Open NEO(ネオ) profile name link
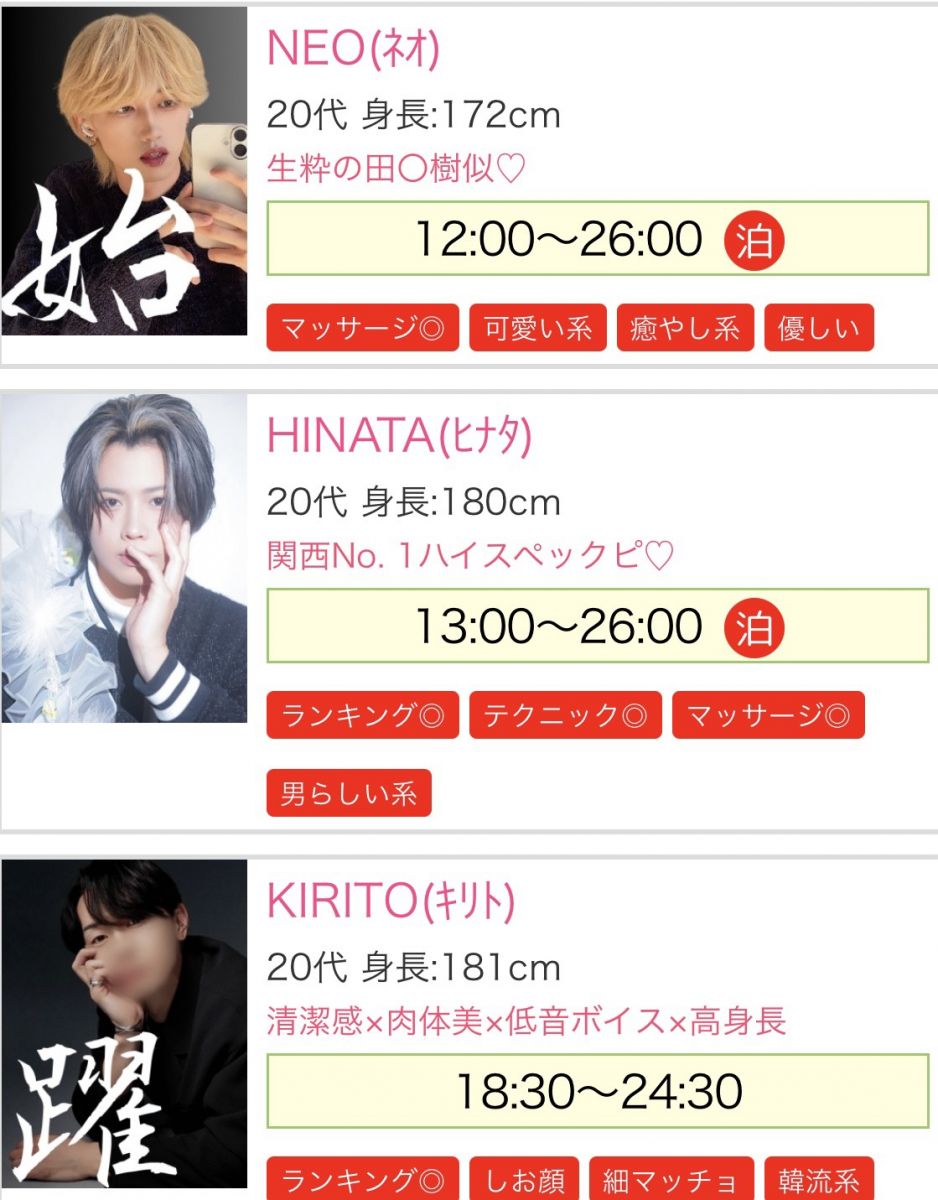The width and height of the screenshot is (938, 1200). (x=354, y=50)
